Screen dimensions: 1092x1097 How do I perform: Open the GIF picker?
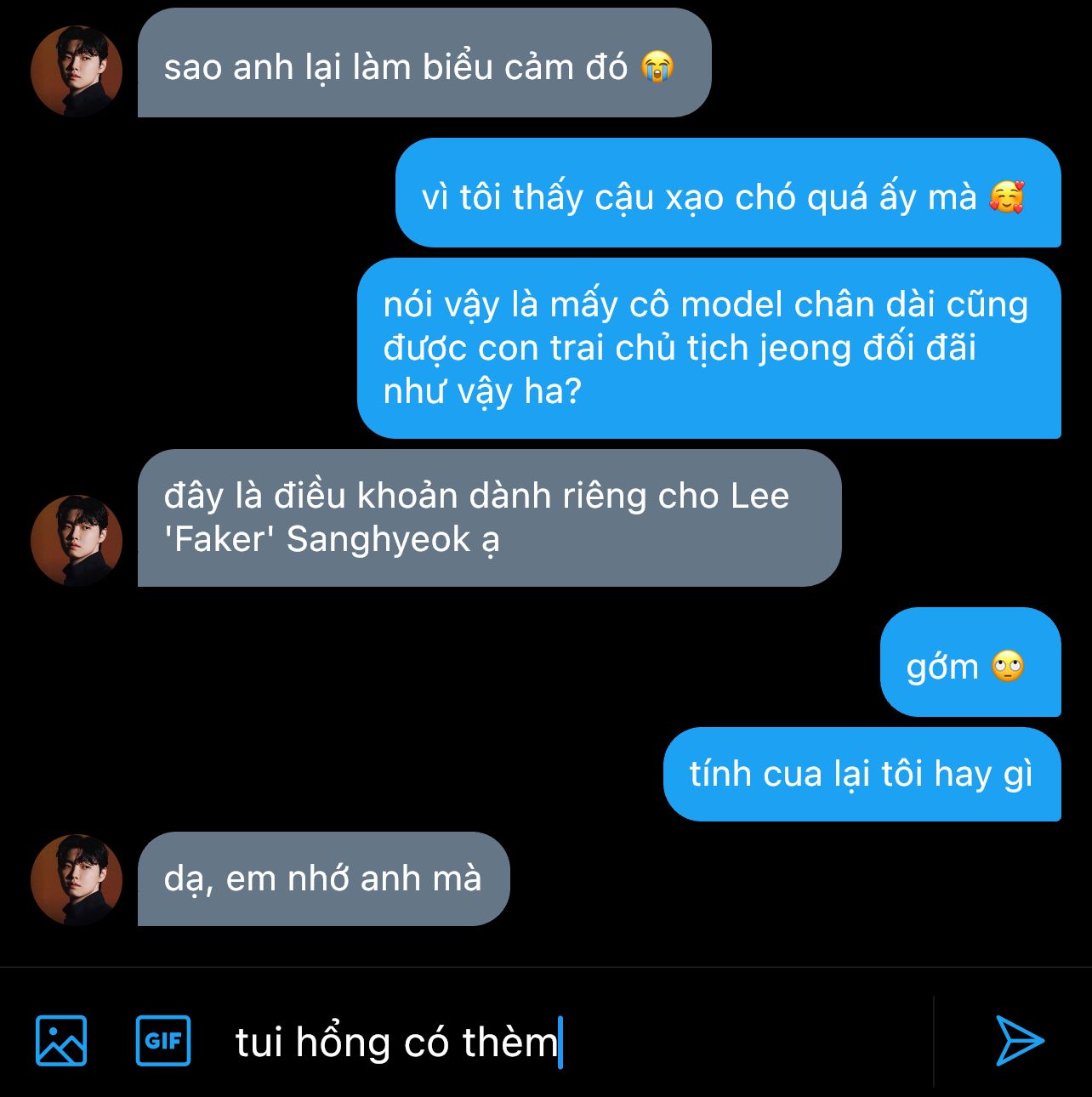(163, 1040)
